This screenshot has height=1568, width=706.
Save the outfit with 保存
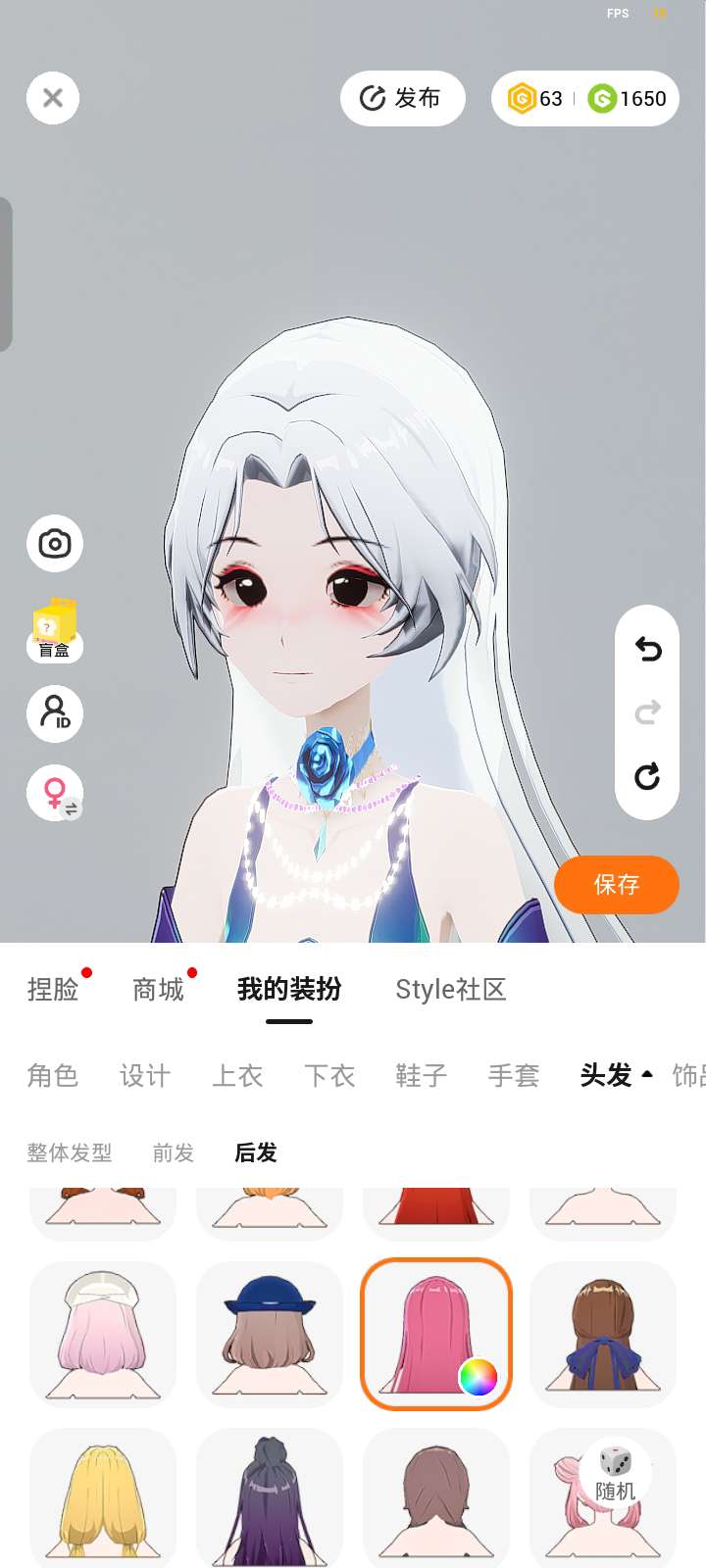click(x=617, y=885)
